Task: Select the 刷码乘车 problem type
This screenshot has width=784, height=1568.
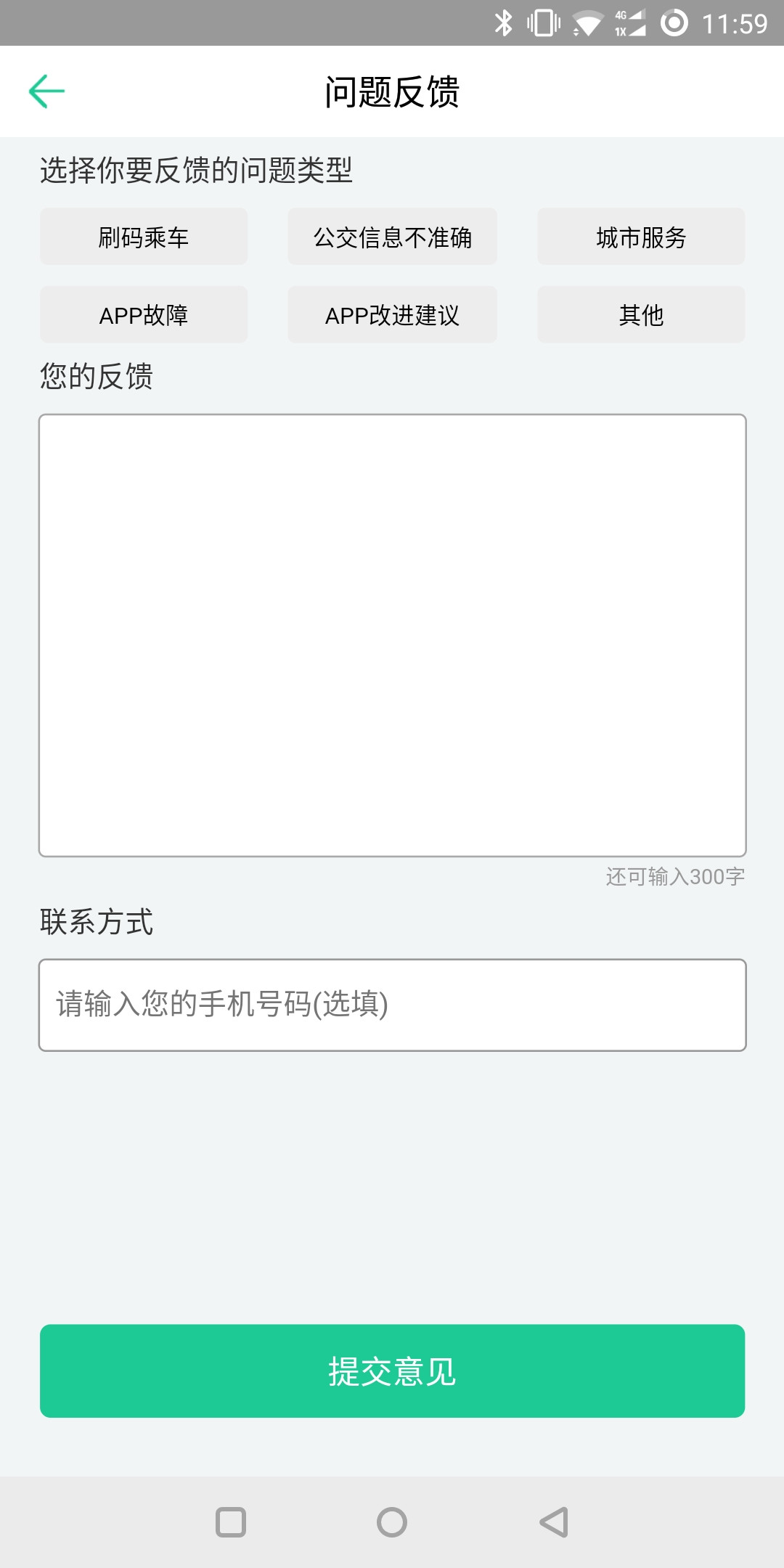Action: coord(143,237)
